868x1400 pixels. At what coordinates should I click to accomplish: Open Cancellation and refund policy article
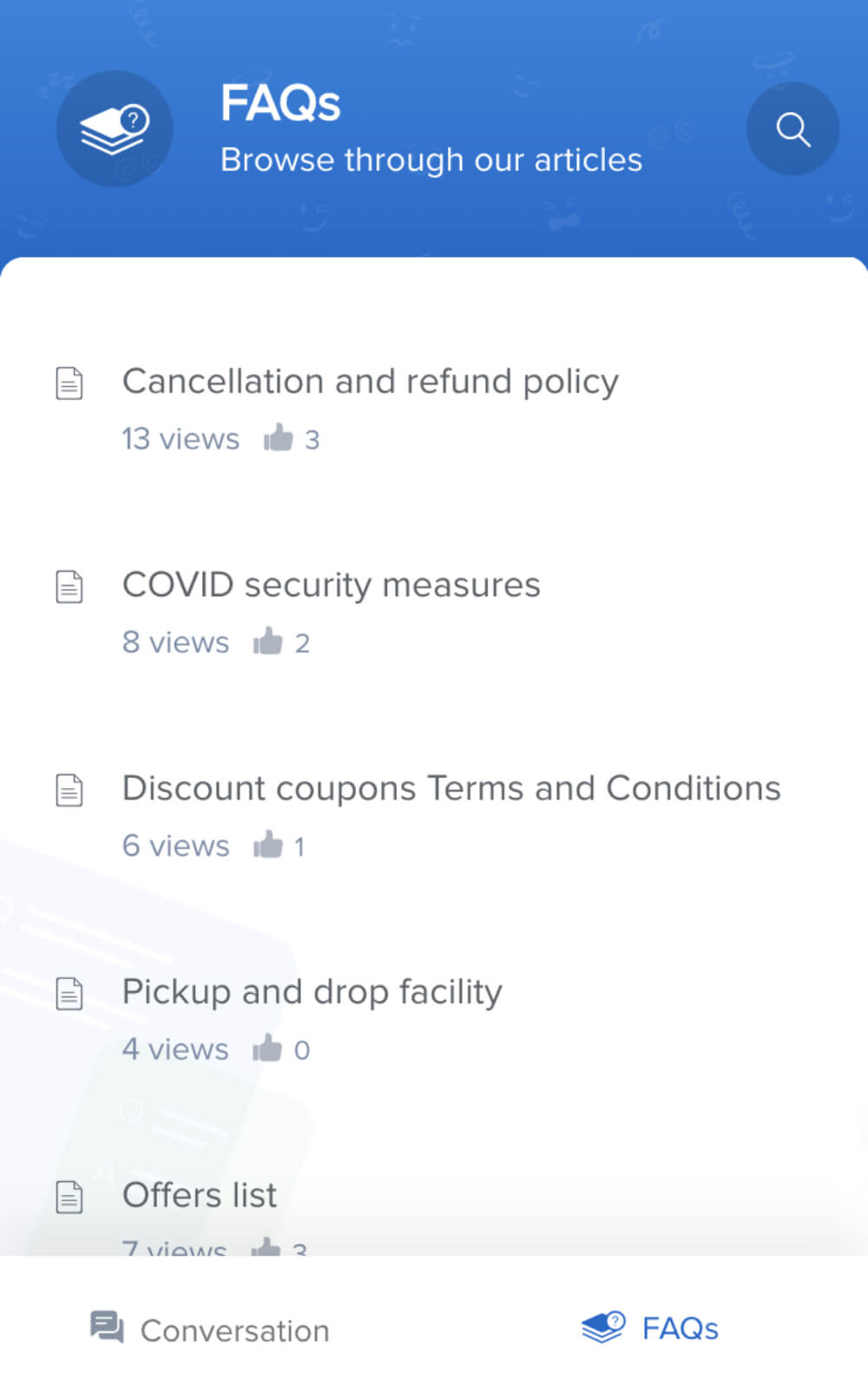coord(370,382)
